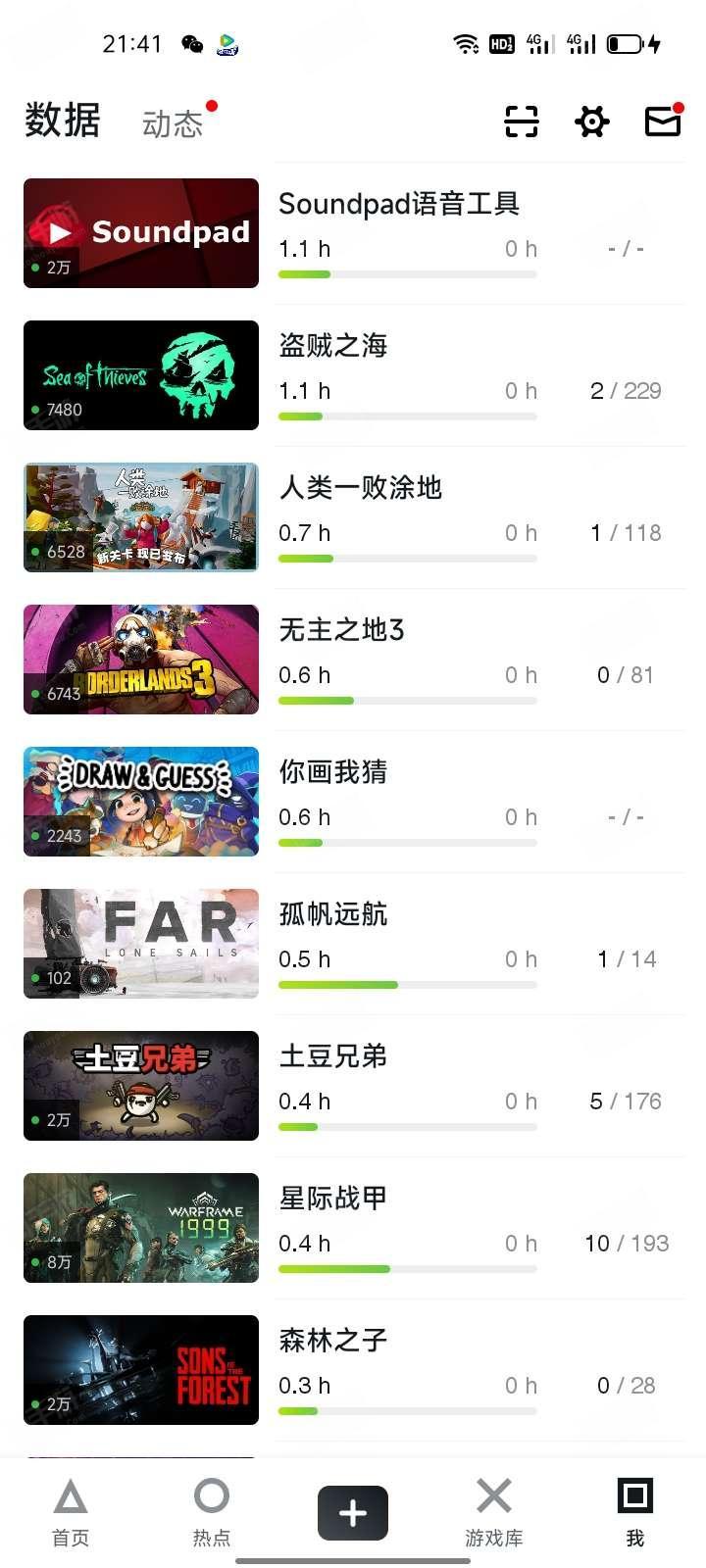The height and width of the screenshot is (1568, 706).
Task: Open the mail inbox icon
Action: (662, 122)
